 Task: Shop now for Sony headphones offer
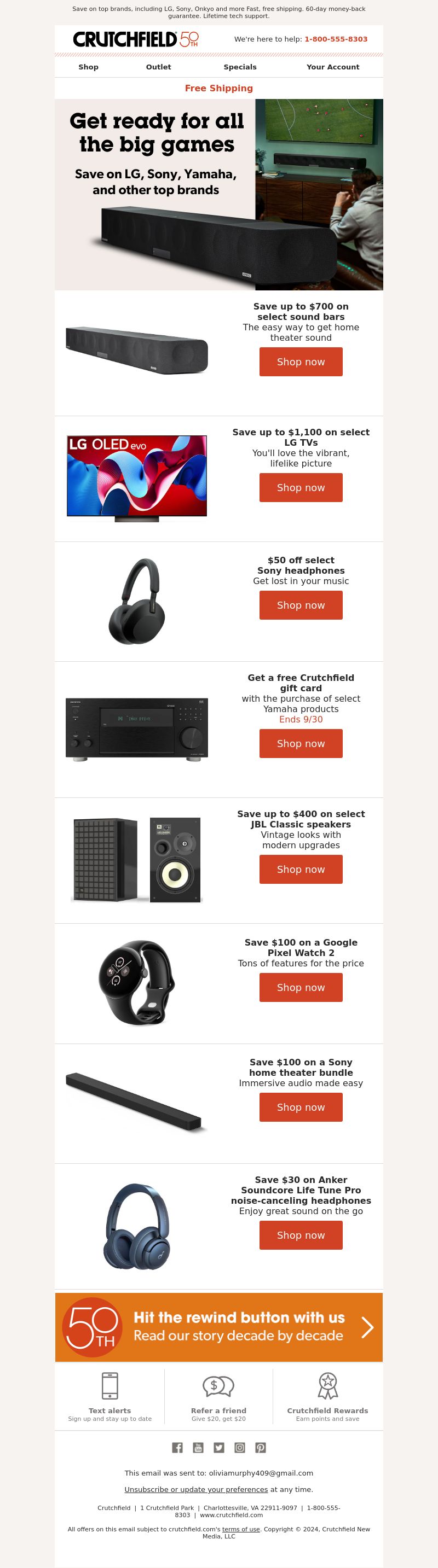(x=301, y=605)
